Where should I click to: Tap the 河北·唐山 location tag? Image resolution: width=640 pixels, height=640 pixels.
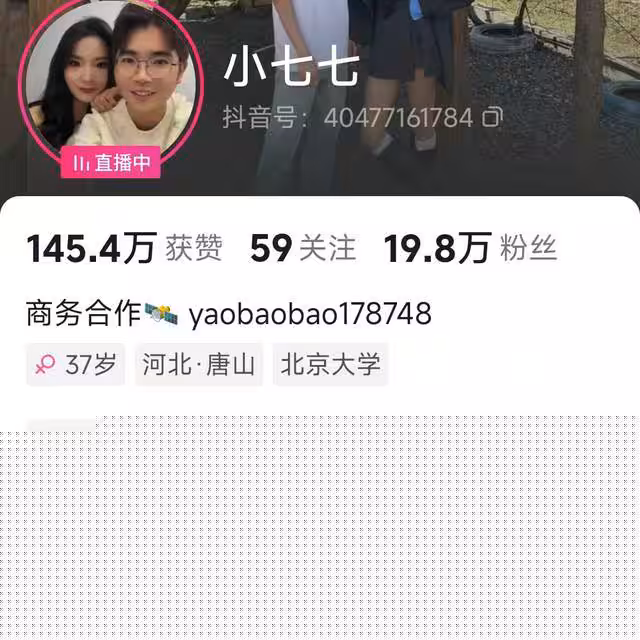click(198, 365)
